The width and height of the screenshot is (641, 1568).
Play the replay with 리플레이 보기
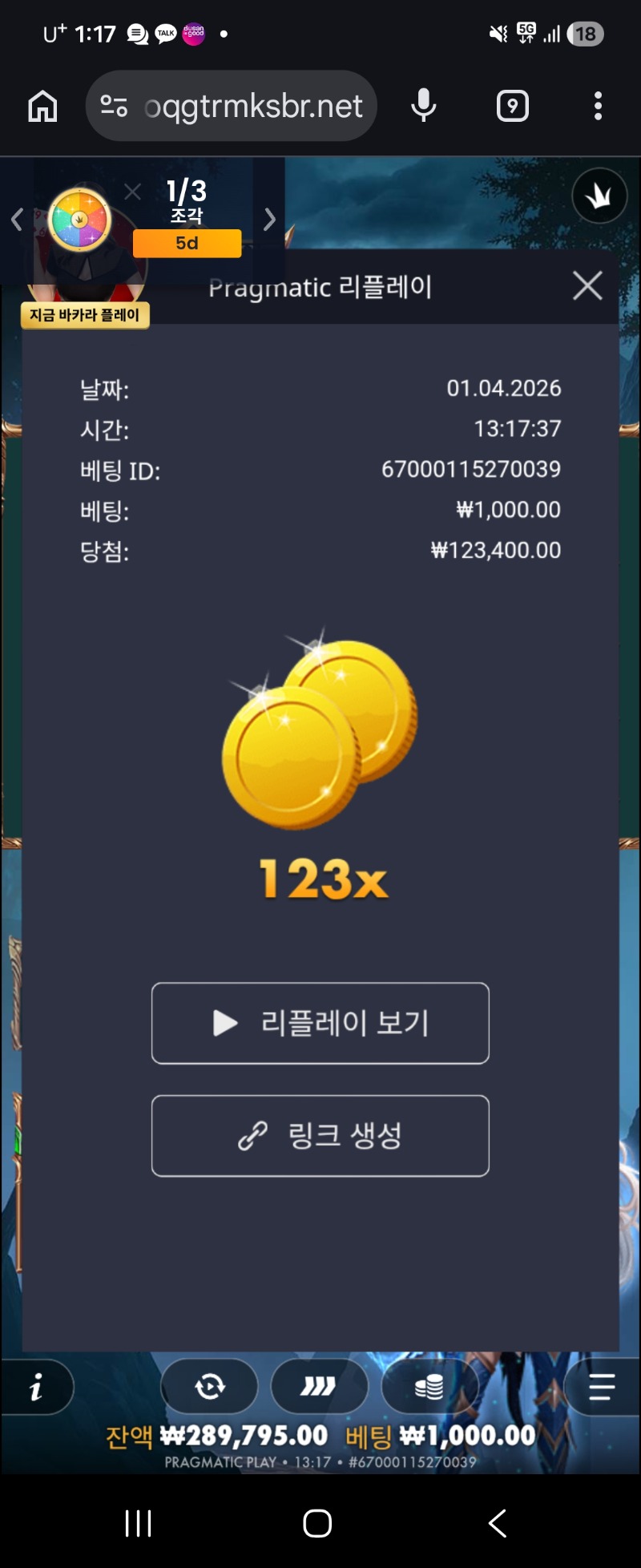click(x=320, y=1023)
